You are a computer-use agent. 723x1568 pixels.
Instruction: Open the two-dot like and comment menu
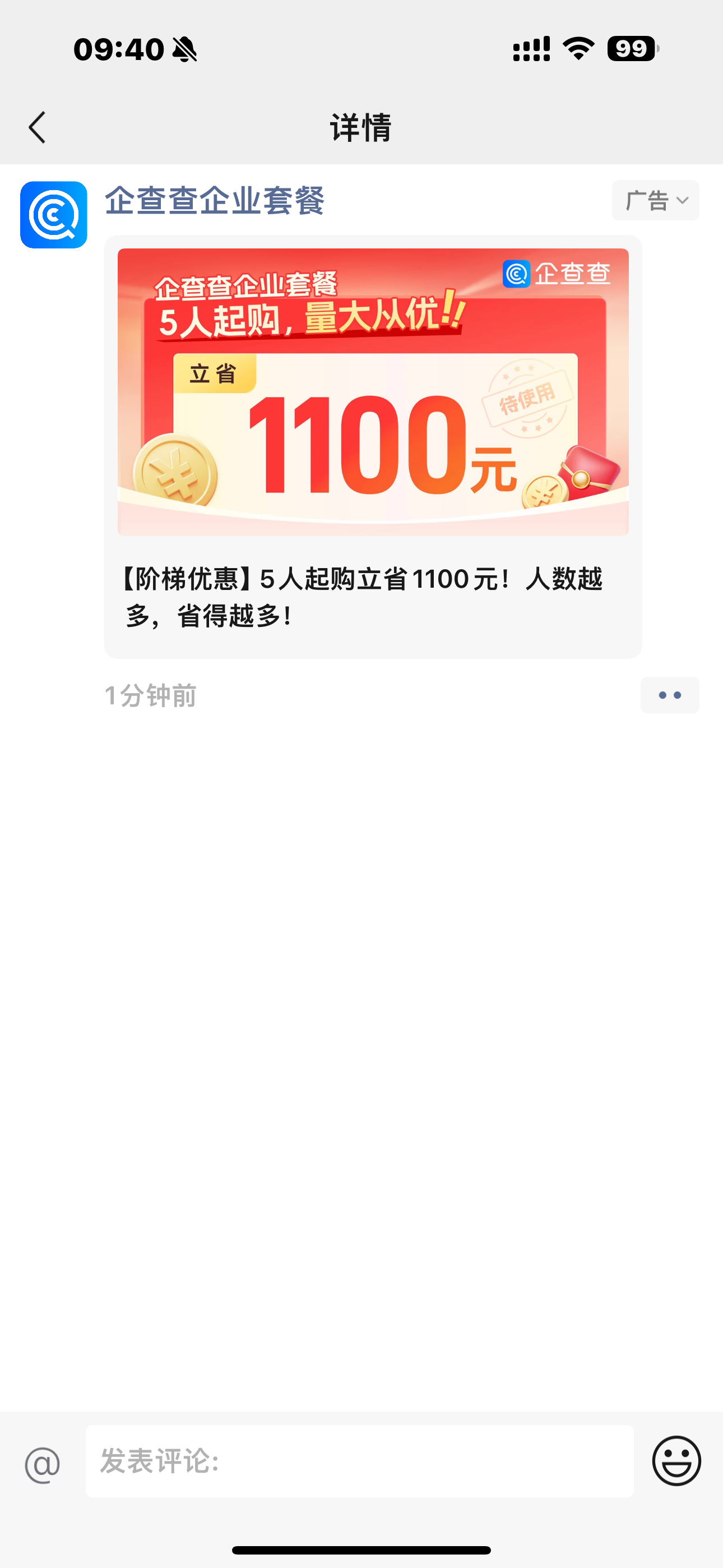669,695
